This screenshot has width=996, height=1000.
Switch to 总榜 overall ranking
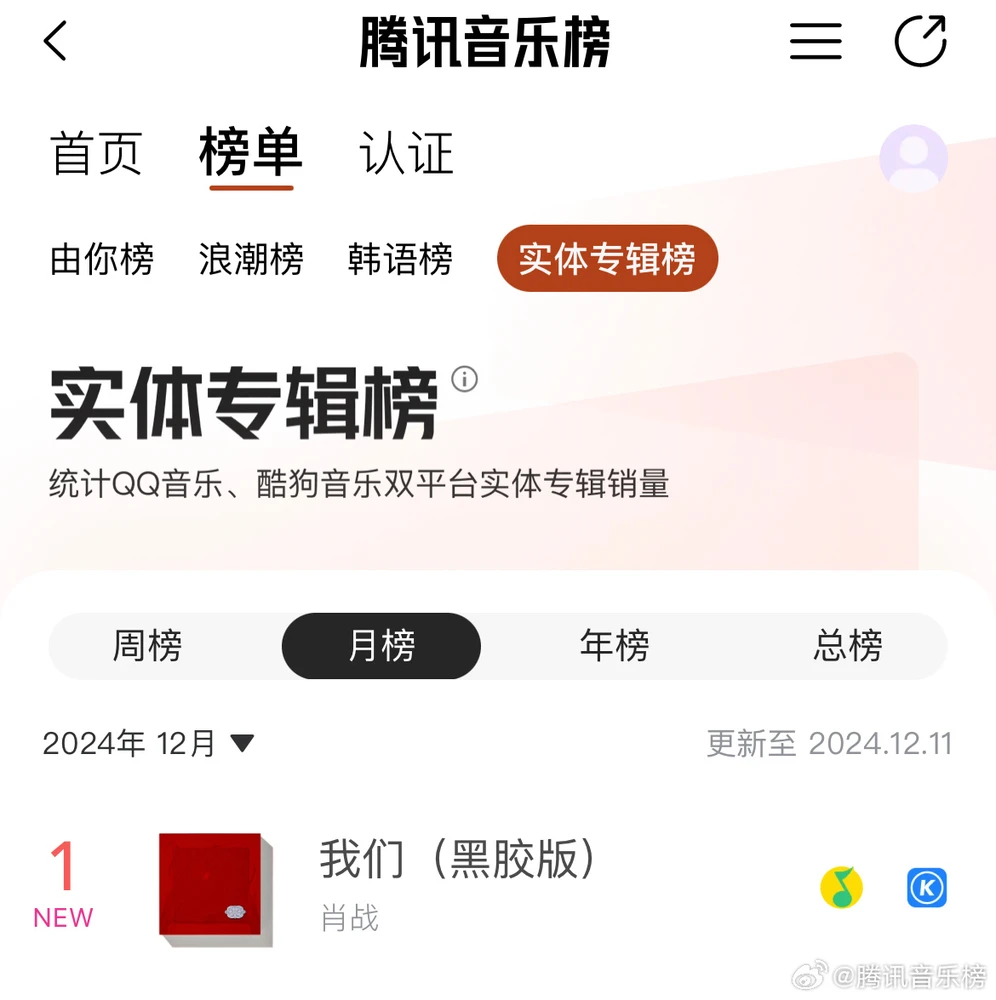847,646
